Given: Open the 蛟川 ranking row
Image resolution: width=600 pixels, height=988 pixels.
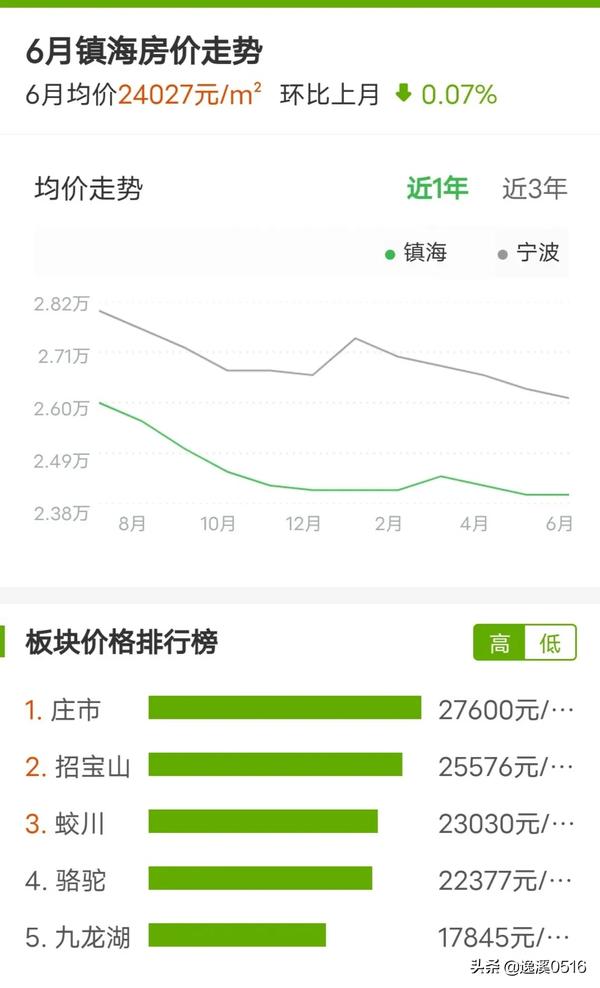Looking at the screenshot, I should click(299, 823).
